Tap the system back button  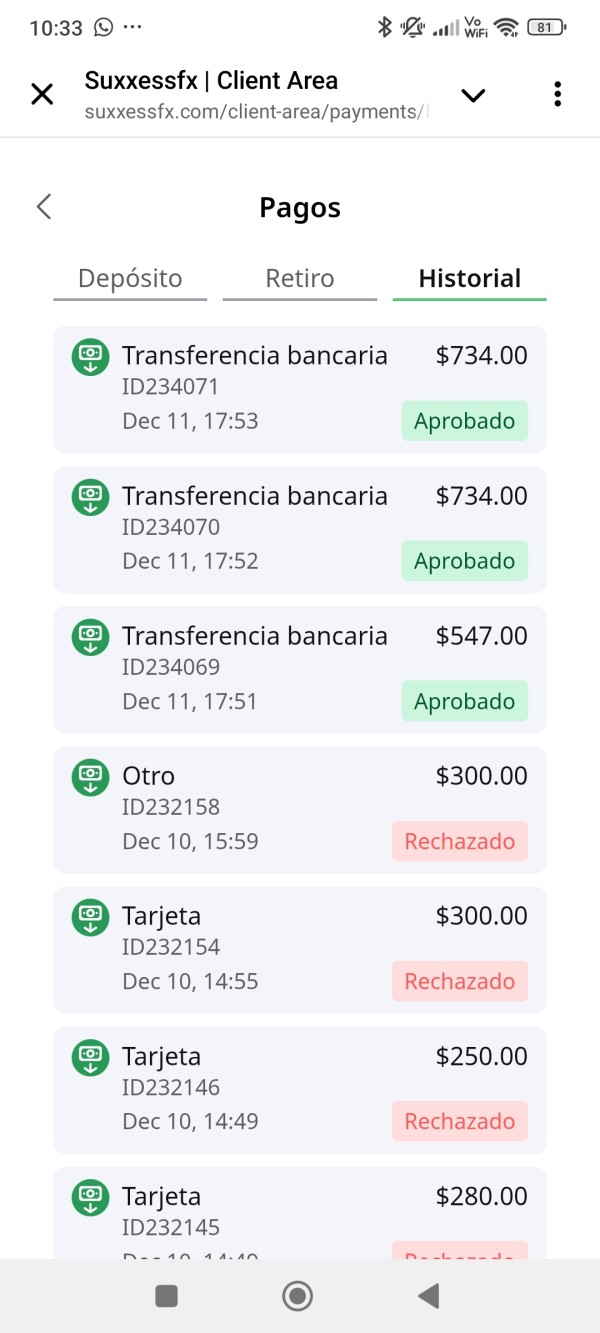pos(429,1296)
